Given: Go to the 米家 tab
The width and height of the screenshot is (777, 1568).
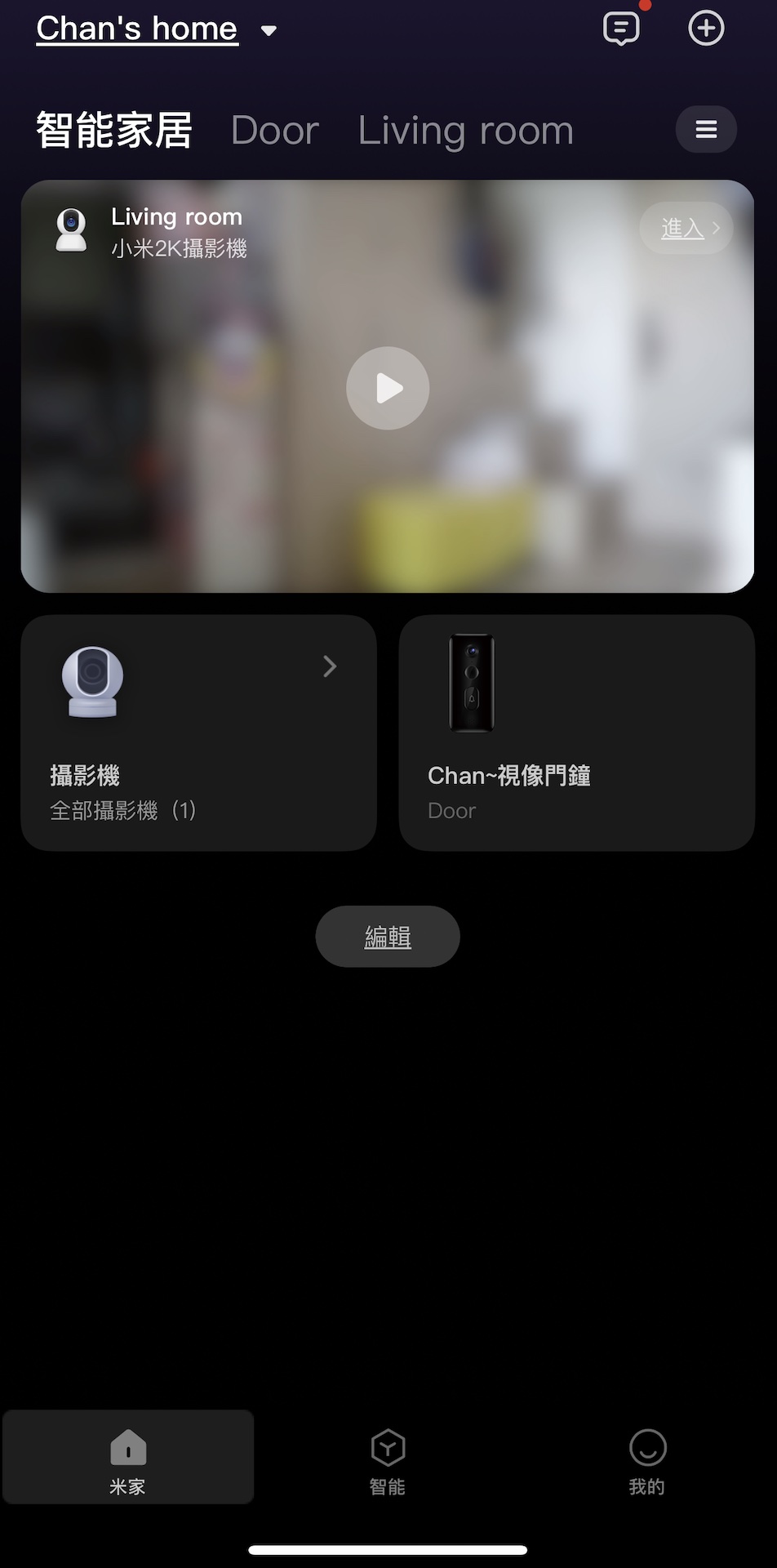Looking at the screenshot, I should coord(128,1458).
